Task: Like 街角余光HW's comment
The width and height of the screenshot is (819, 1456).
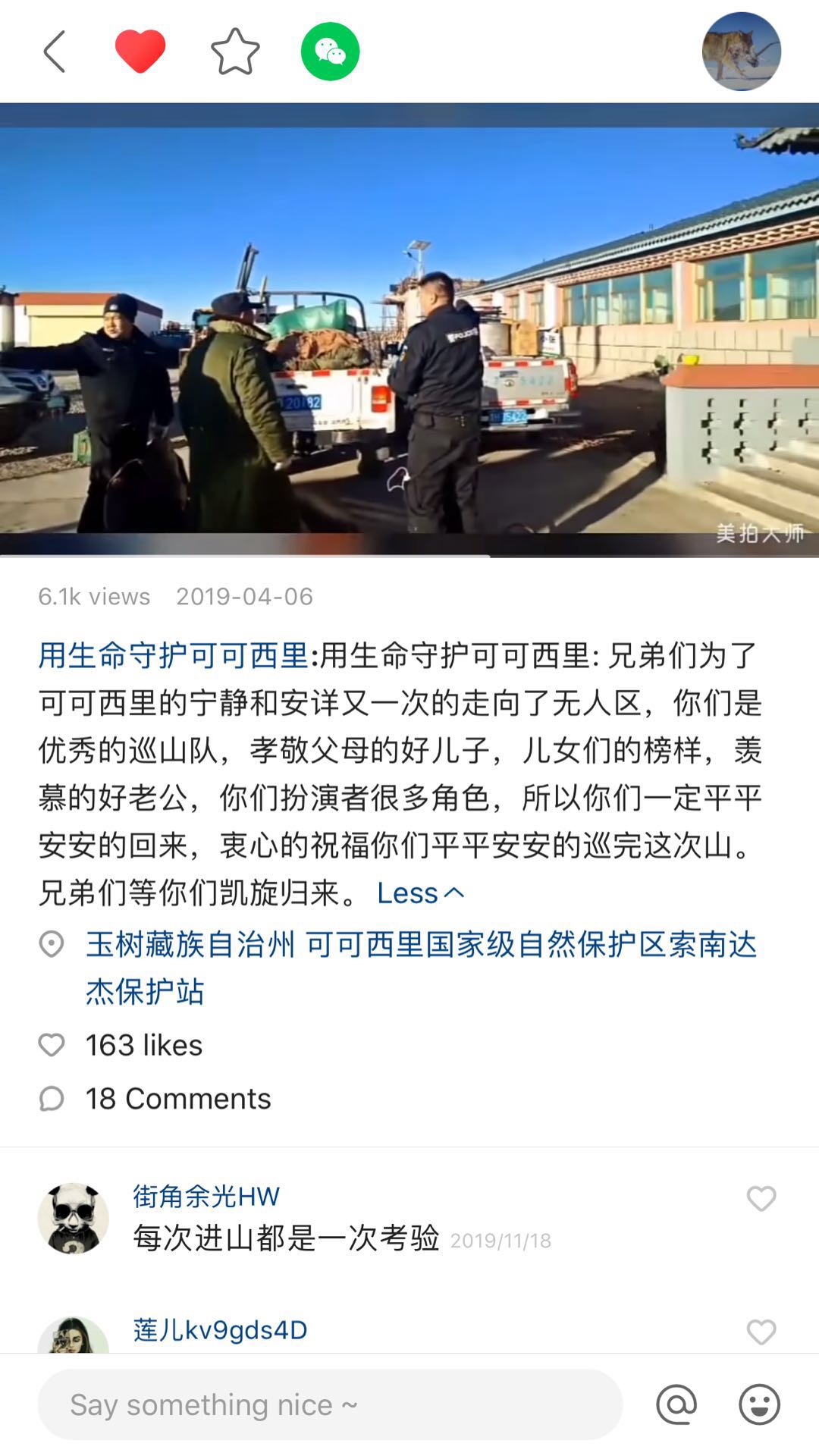Action: pyautogui.click(x=761, y=1199)
